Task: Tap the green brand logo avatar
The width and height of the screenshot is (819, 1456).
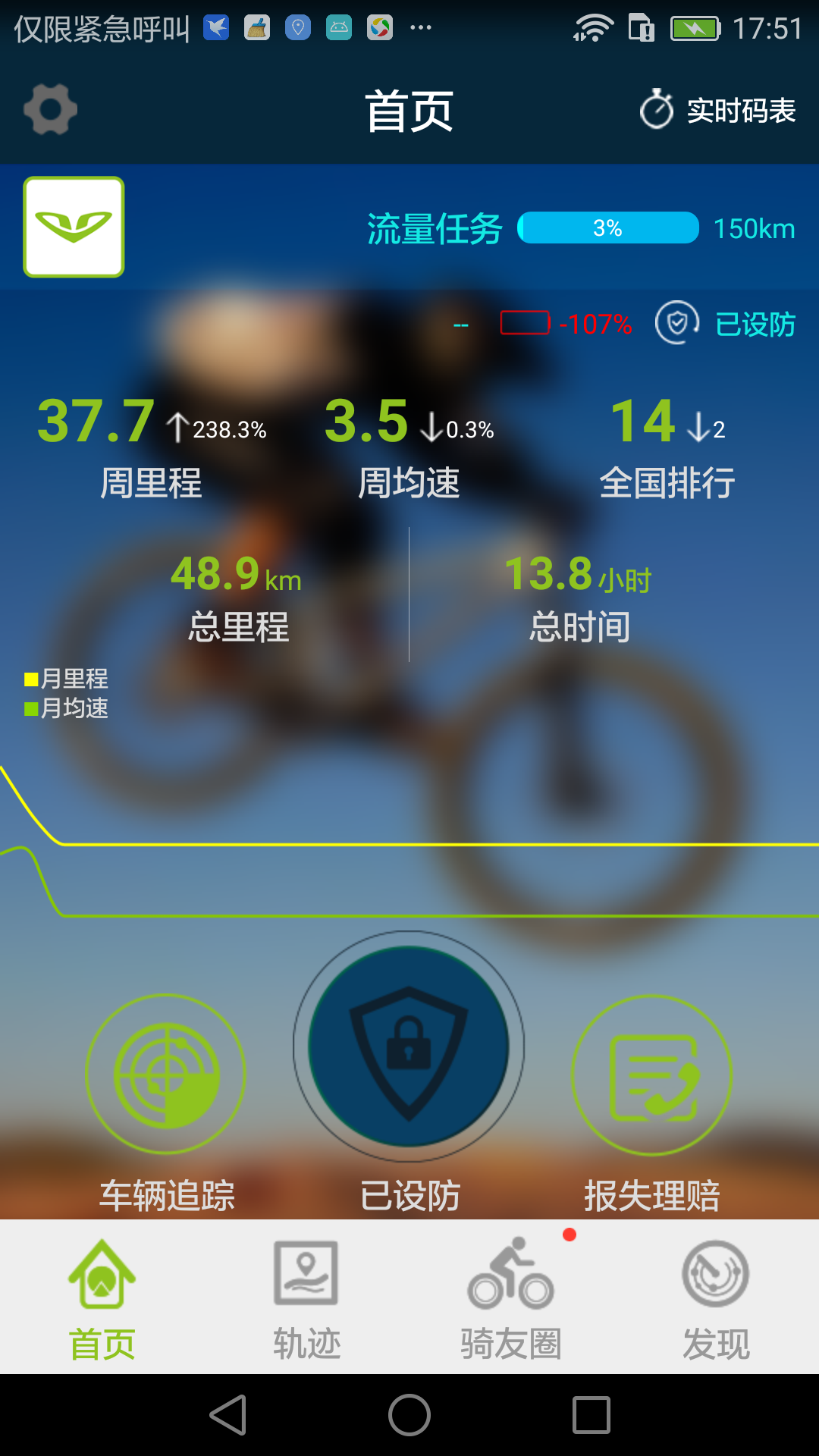Action: coord(74,227)
